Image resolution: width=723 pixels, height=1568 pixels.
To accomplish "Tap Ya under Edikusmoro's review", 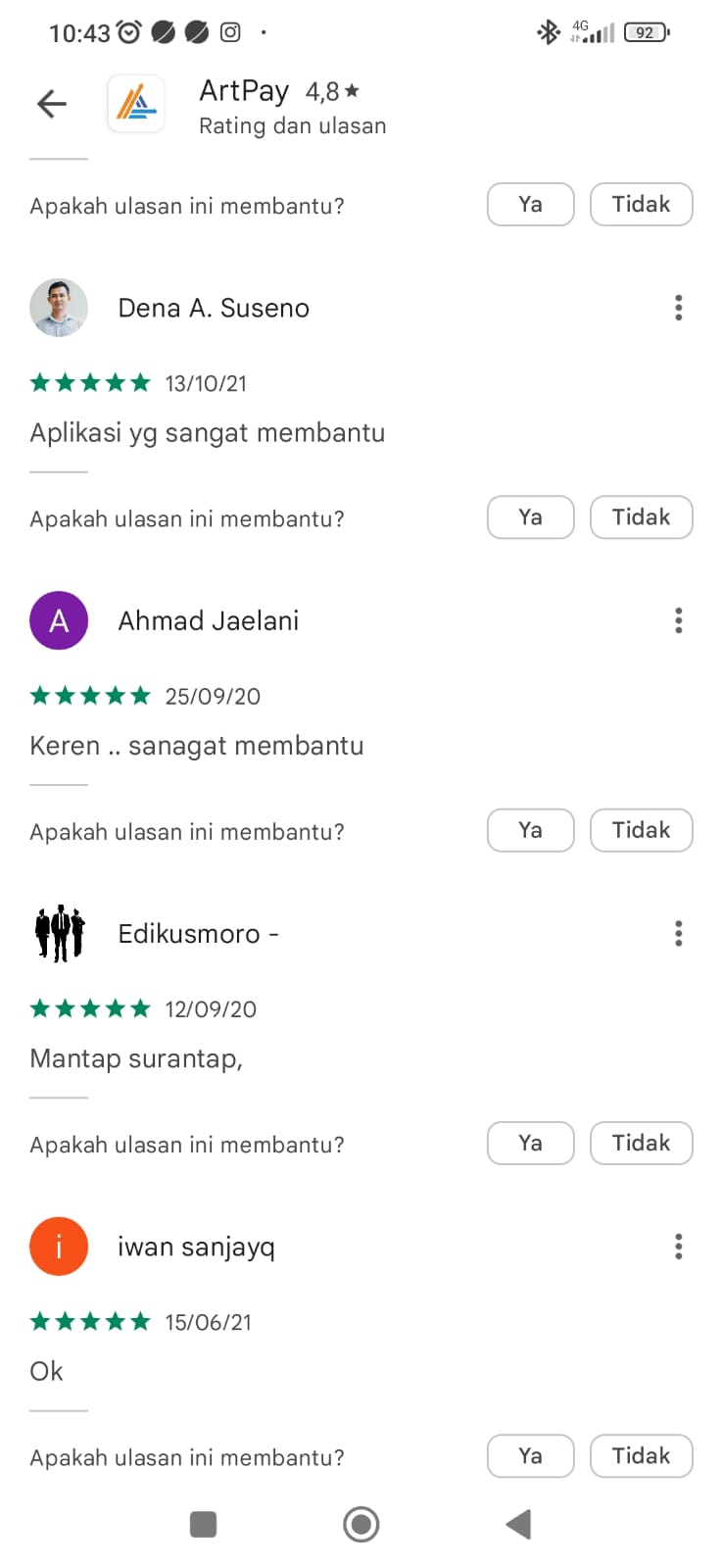I will [530, 1143].
